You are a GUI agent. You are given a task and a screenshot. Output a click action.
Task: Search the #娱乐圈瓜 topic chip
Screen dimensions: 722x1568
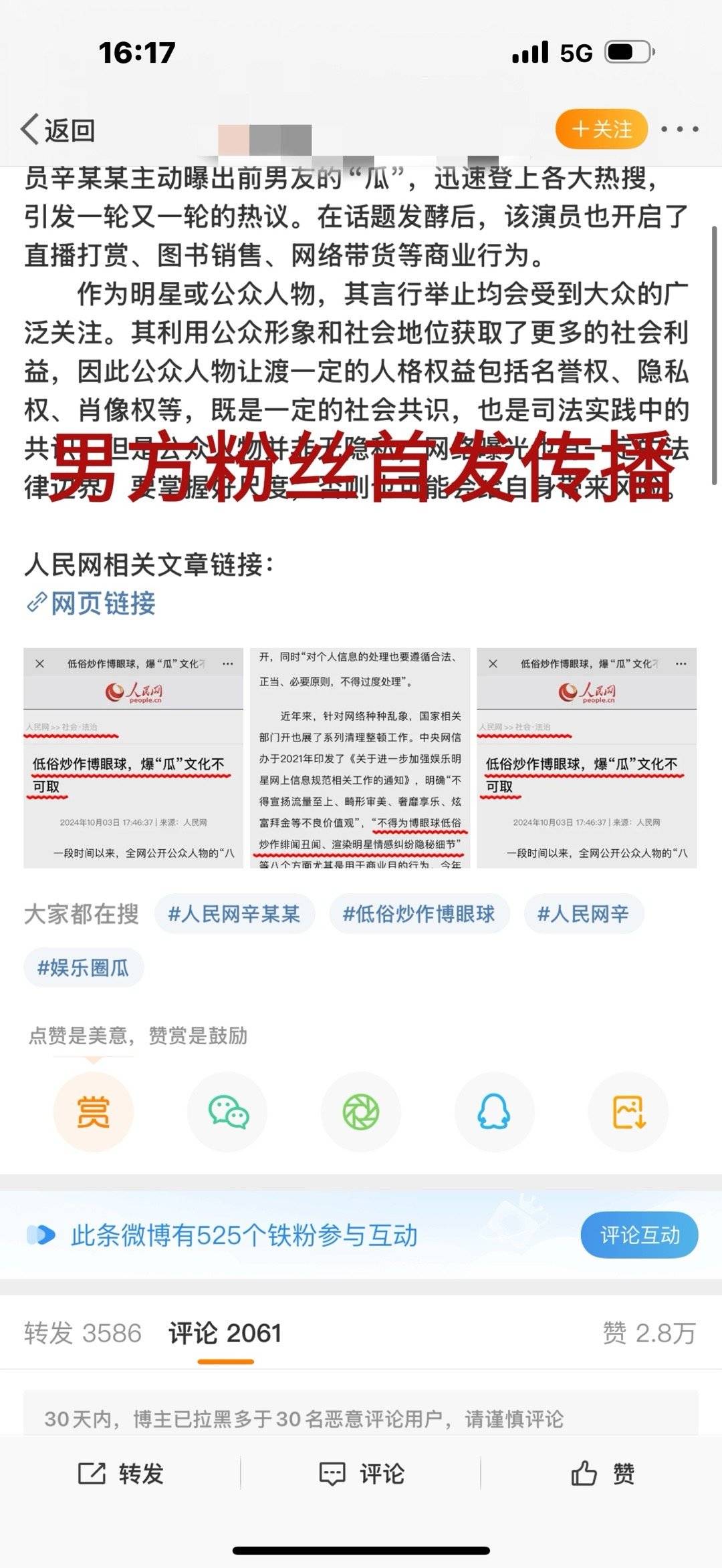(x=83, y=967)
